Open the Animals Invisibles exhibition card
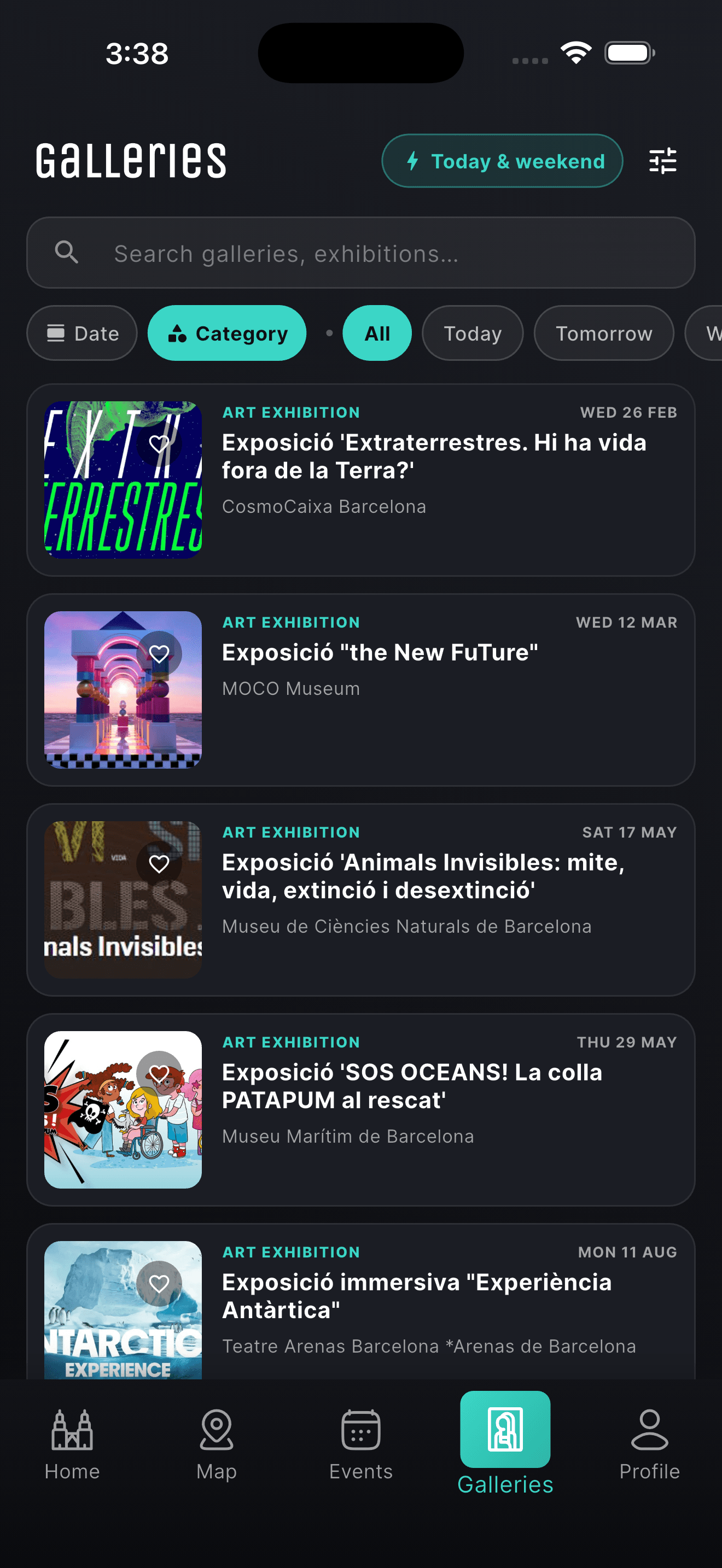The height and width of the screenshot is (1568, 722). click(361, 900)
